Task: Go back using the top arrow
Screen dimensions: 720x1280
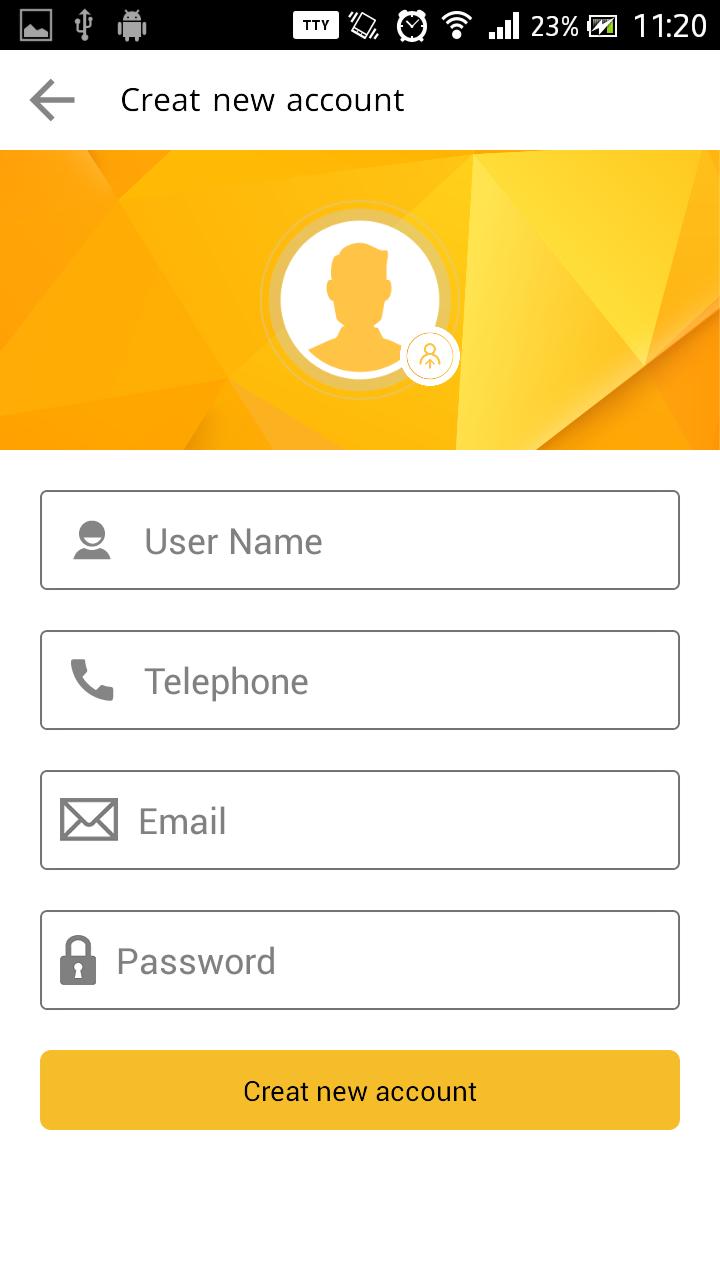Action: [52, 100]
